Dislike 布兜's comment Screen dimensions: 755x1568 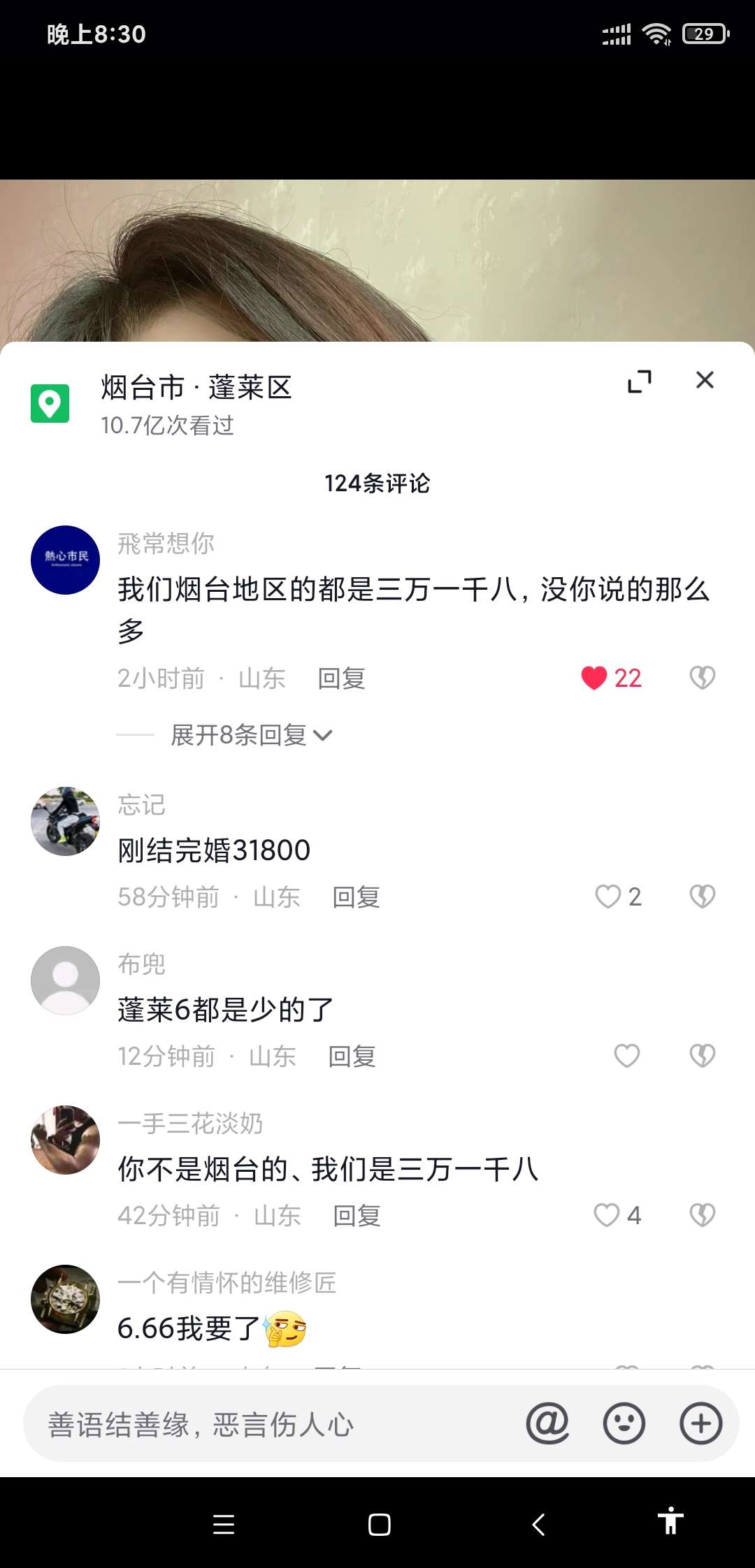click(x=702, y=1056)
